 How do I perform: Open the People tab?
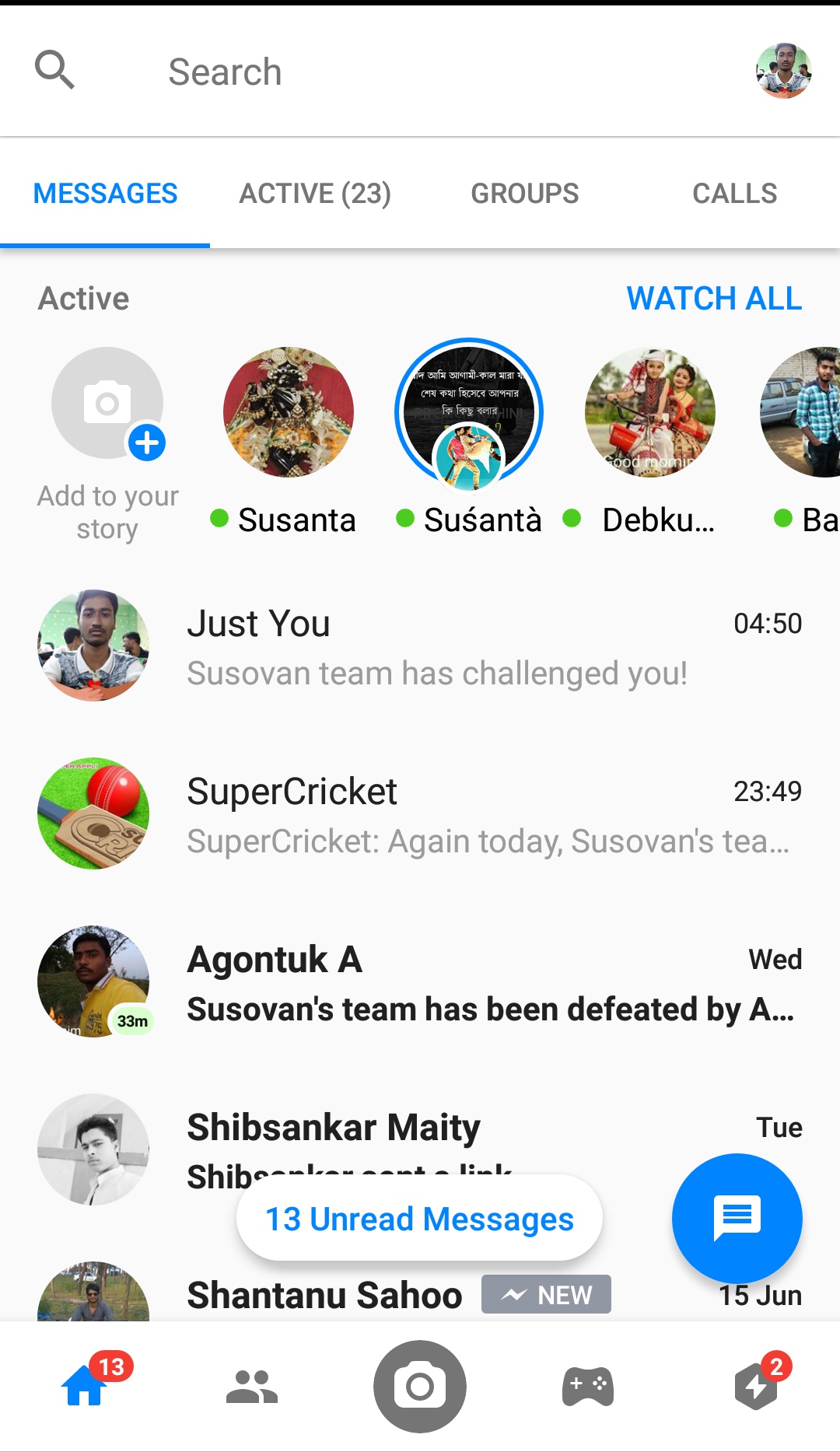click(251, 1387)
